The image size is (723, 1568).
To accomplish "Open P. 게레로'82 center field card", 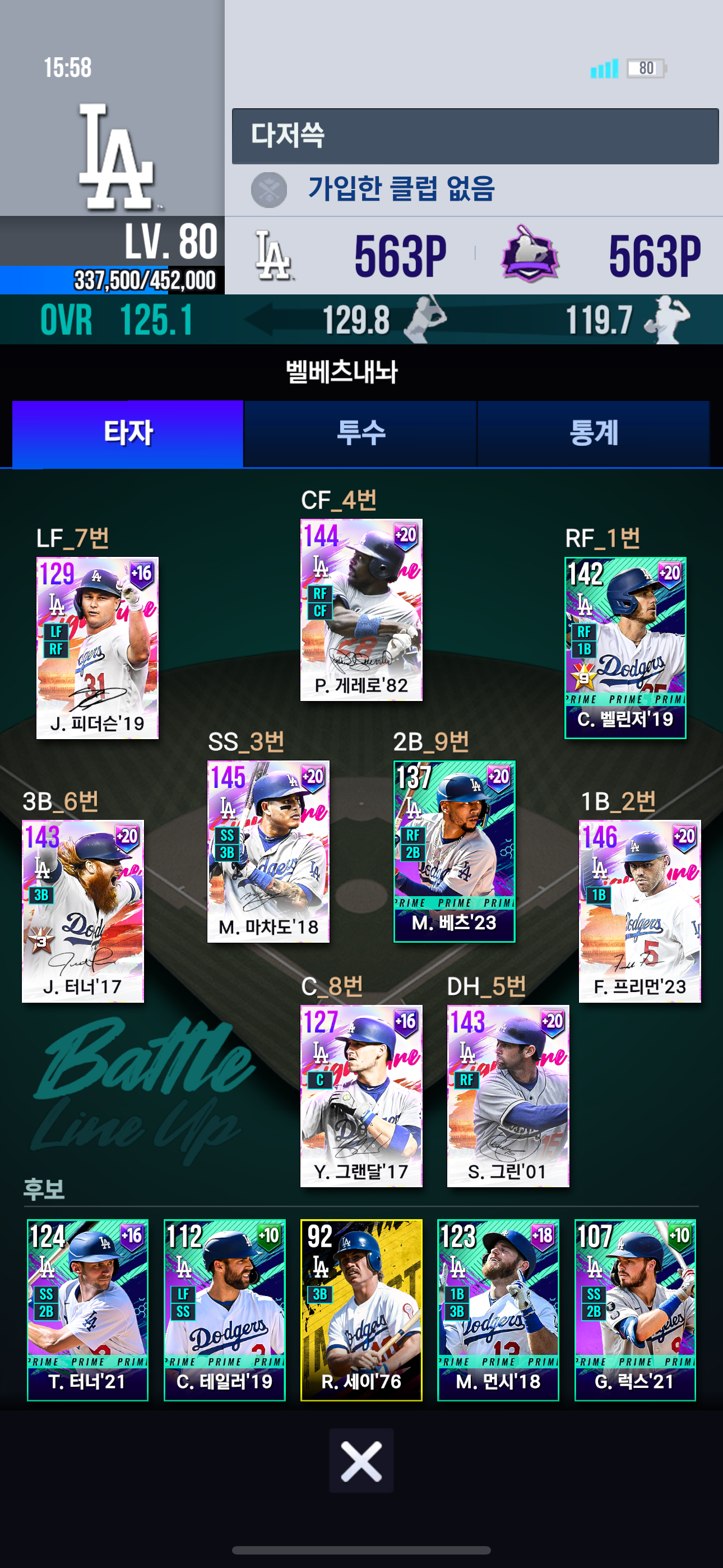I will [x=361, y=609].
